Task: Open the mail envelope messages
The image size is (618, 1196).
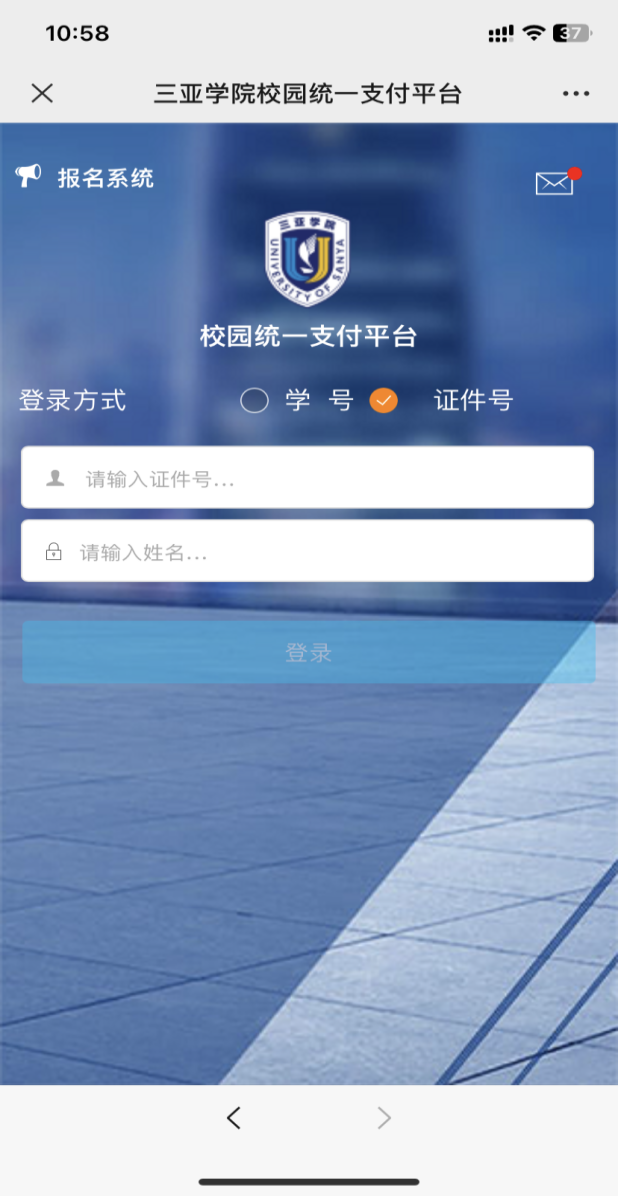Action: point(555,183)
